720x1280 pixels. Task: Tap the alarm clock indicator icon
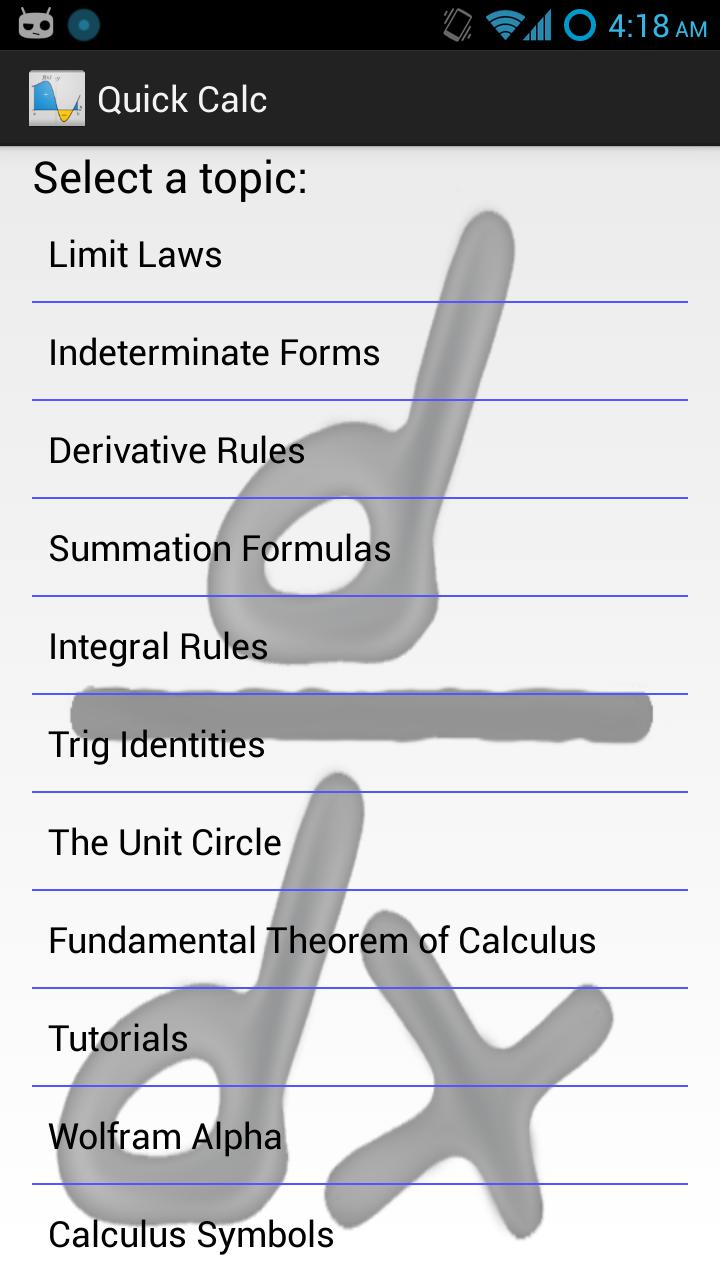coord(576,27)
